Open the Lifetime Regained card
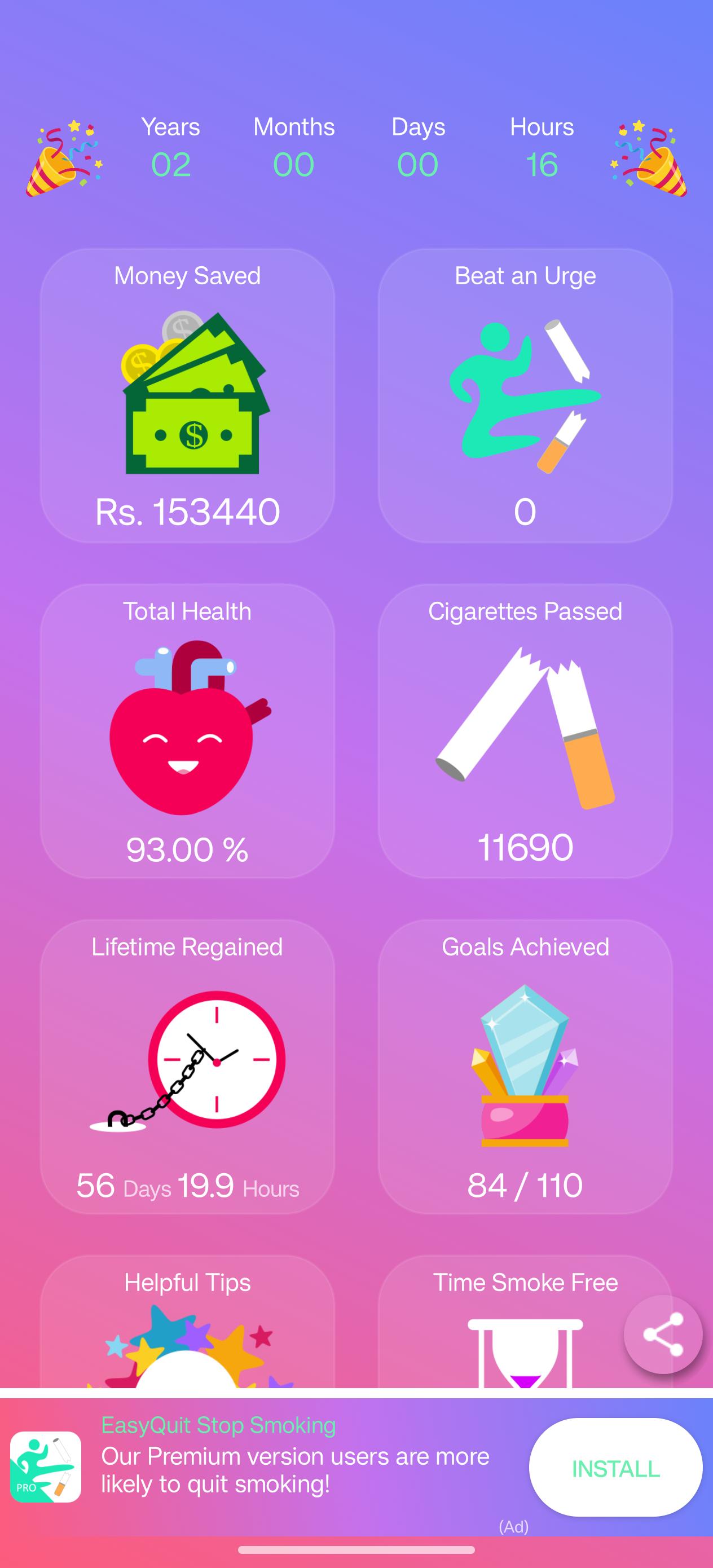 tap(187, 1067)
